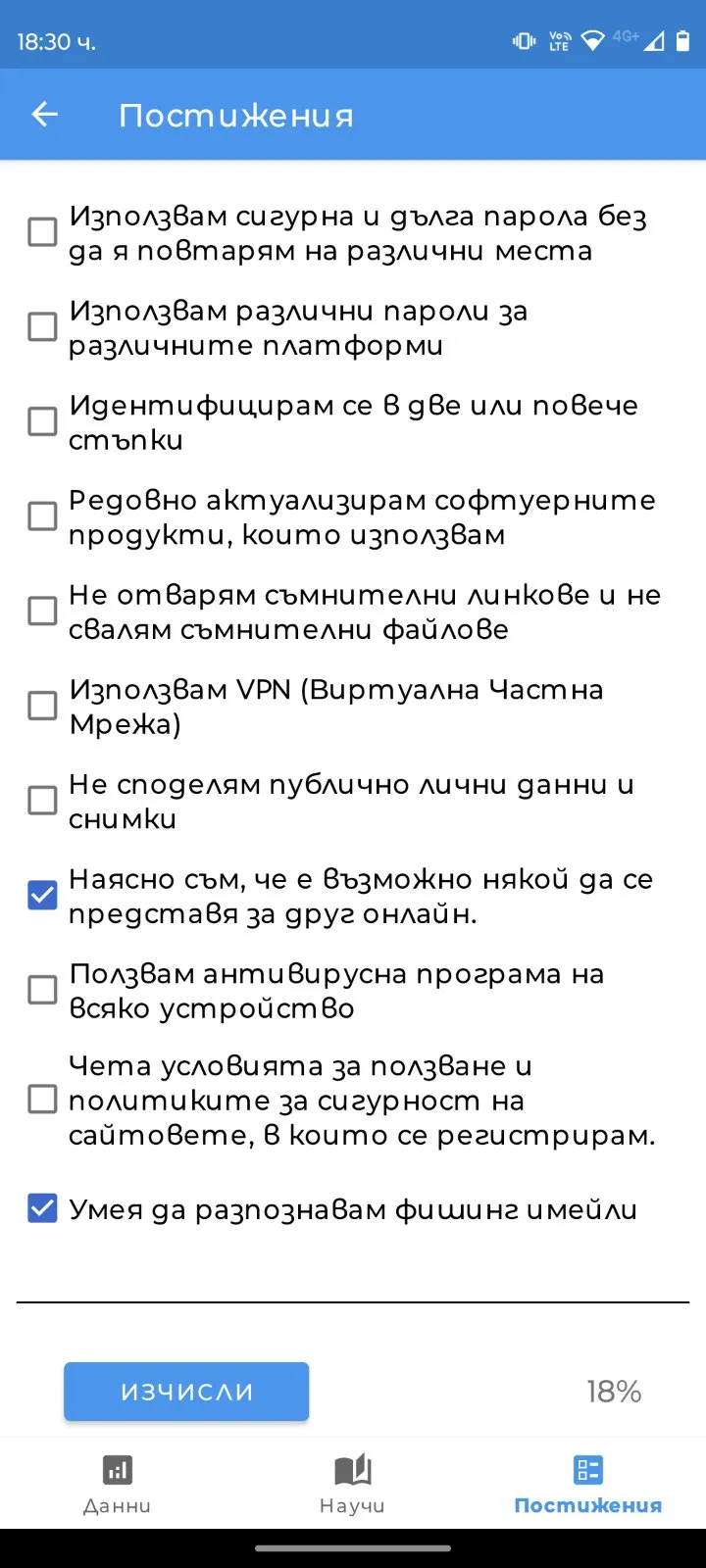Check the two-step identification checkbox

click(x=42, y=421)
